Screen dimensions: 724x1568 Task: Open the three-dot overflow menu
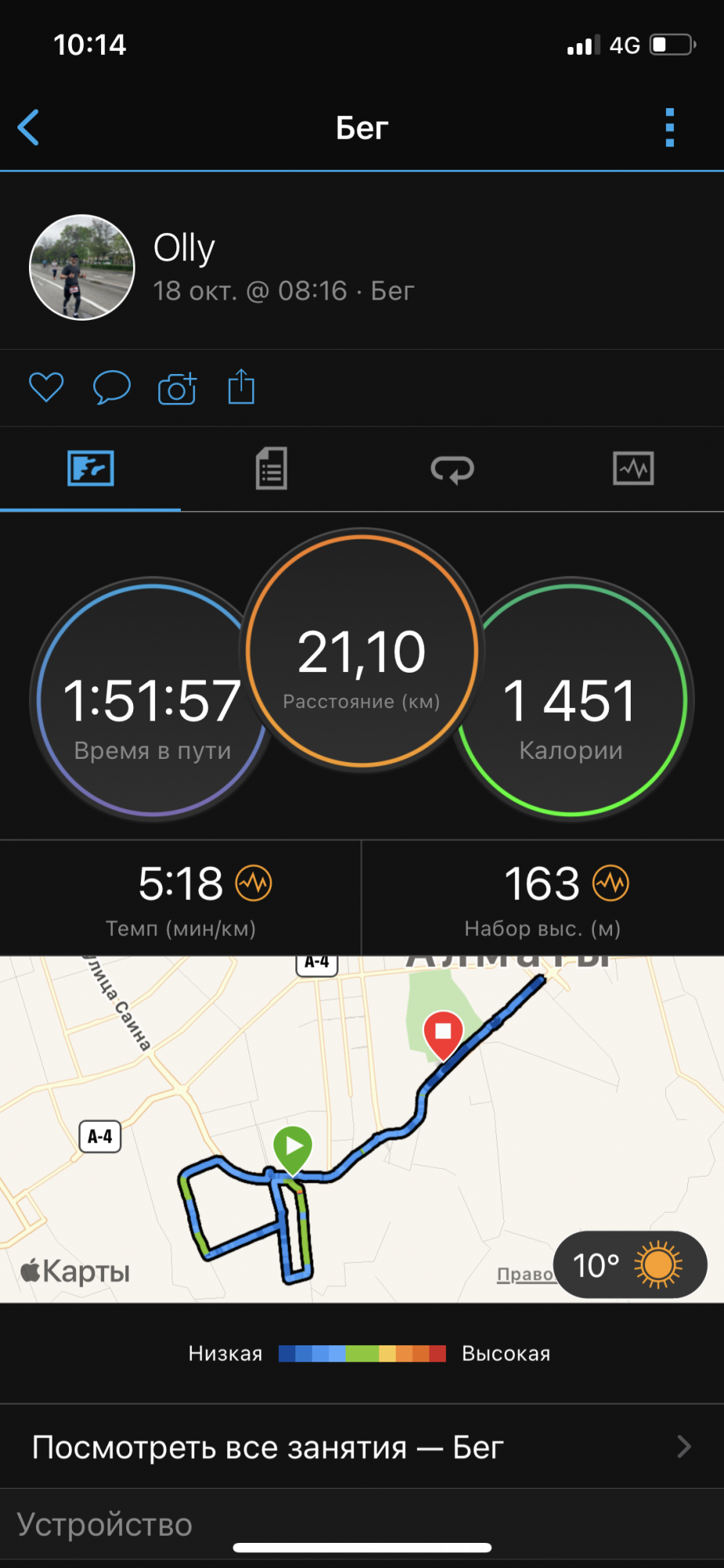(x=669, y=128)
